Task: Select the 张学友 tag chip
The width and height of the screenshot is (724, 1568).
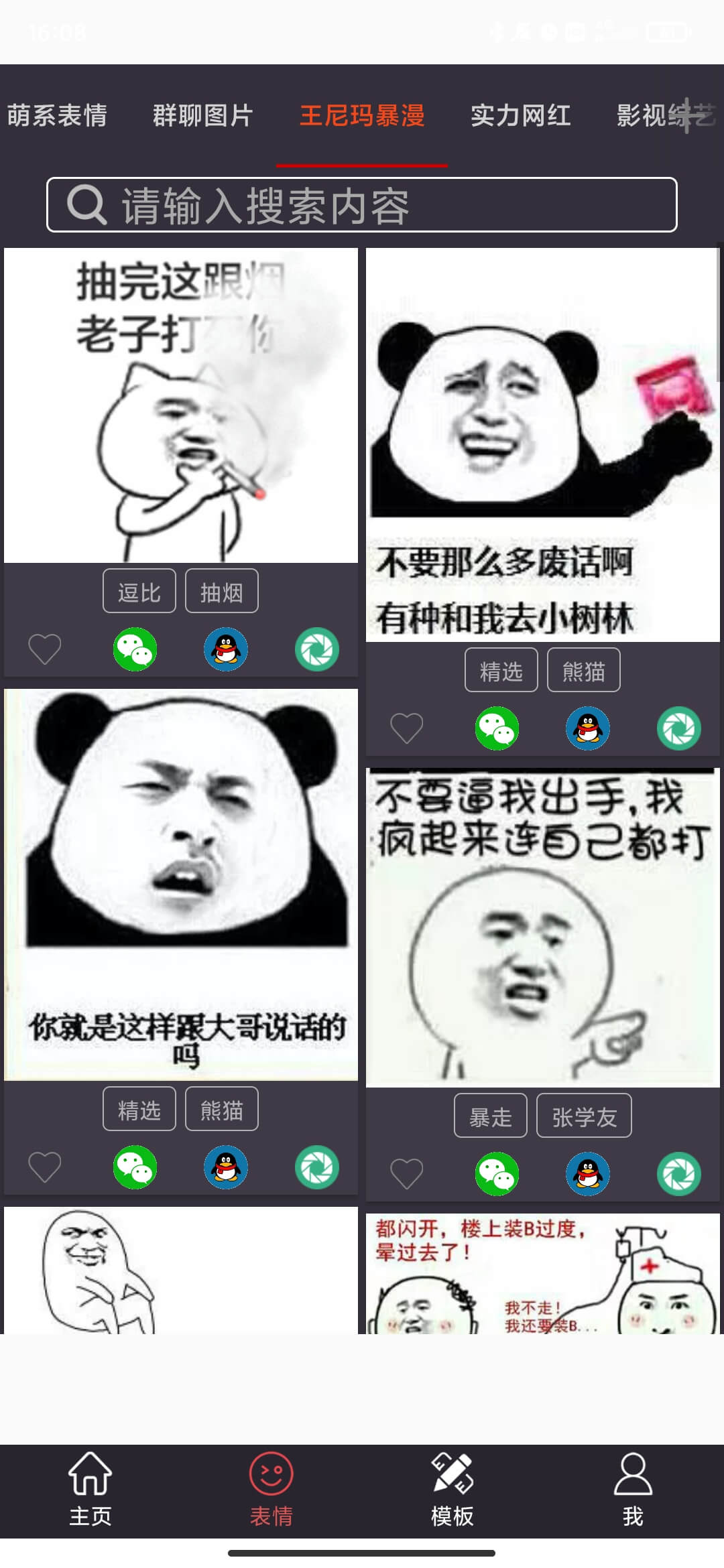Action: pos(584,1116)
